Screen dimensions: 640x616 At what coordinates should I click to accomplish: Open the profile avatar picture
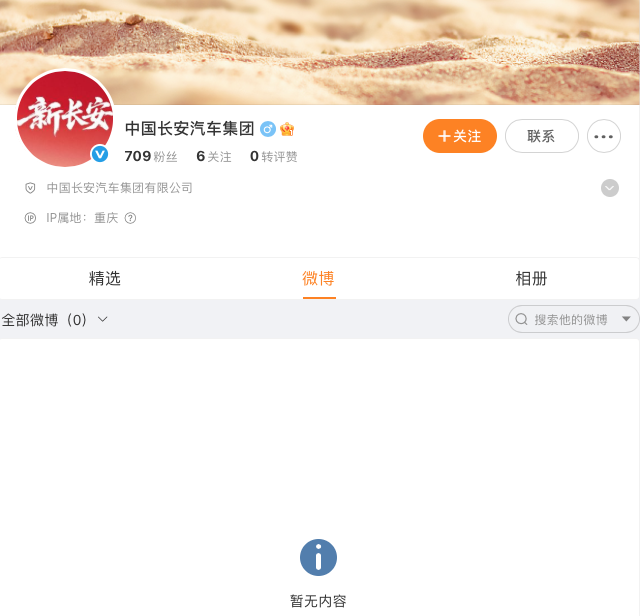pos(65,120)
